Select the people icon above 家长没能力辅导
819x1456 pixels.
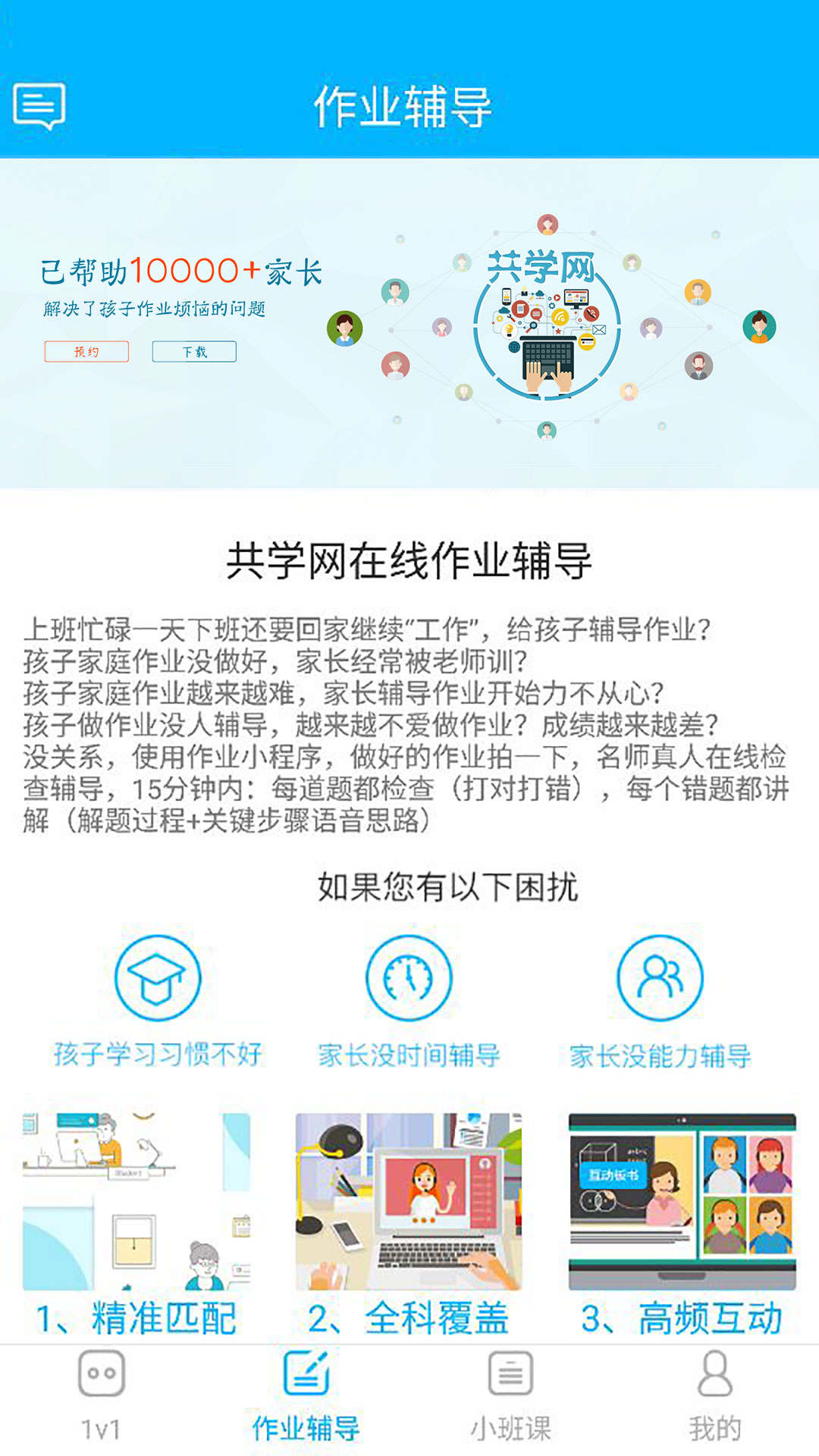[x=660, y=978]
